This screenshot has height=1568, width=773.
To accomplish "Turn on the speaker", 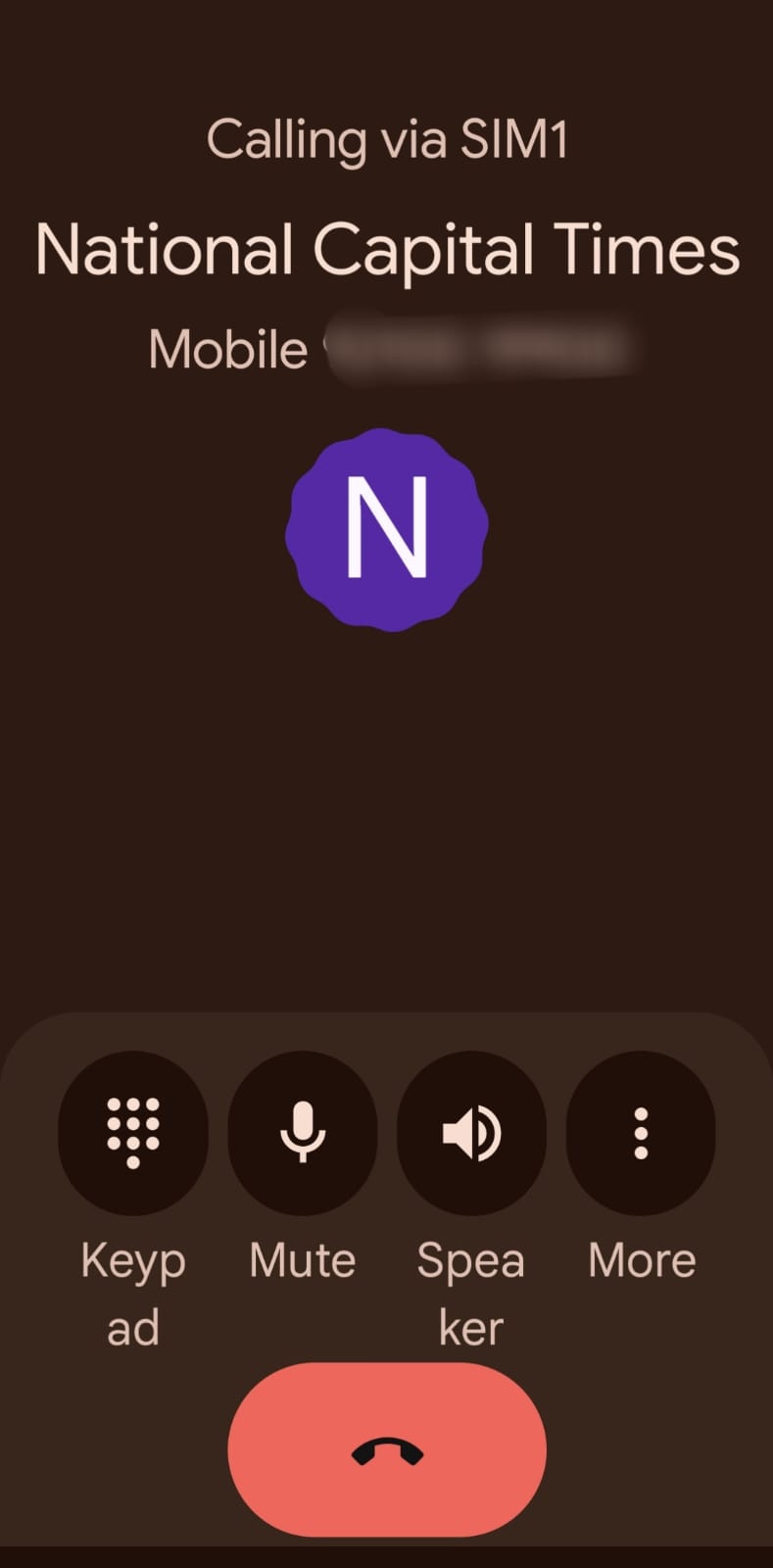I will point(471,1133).
